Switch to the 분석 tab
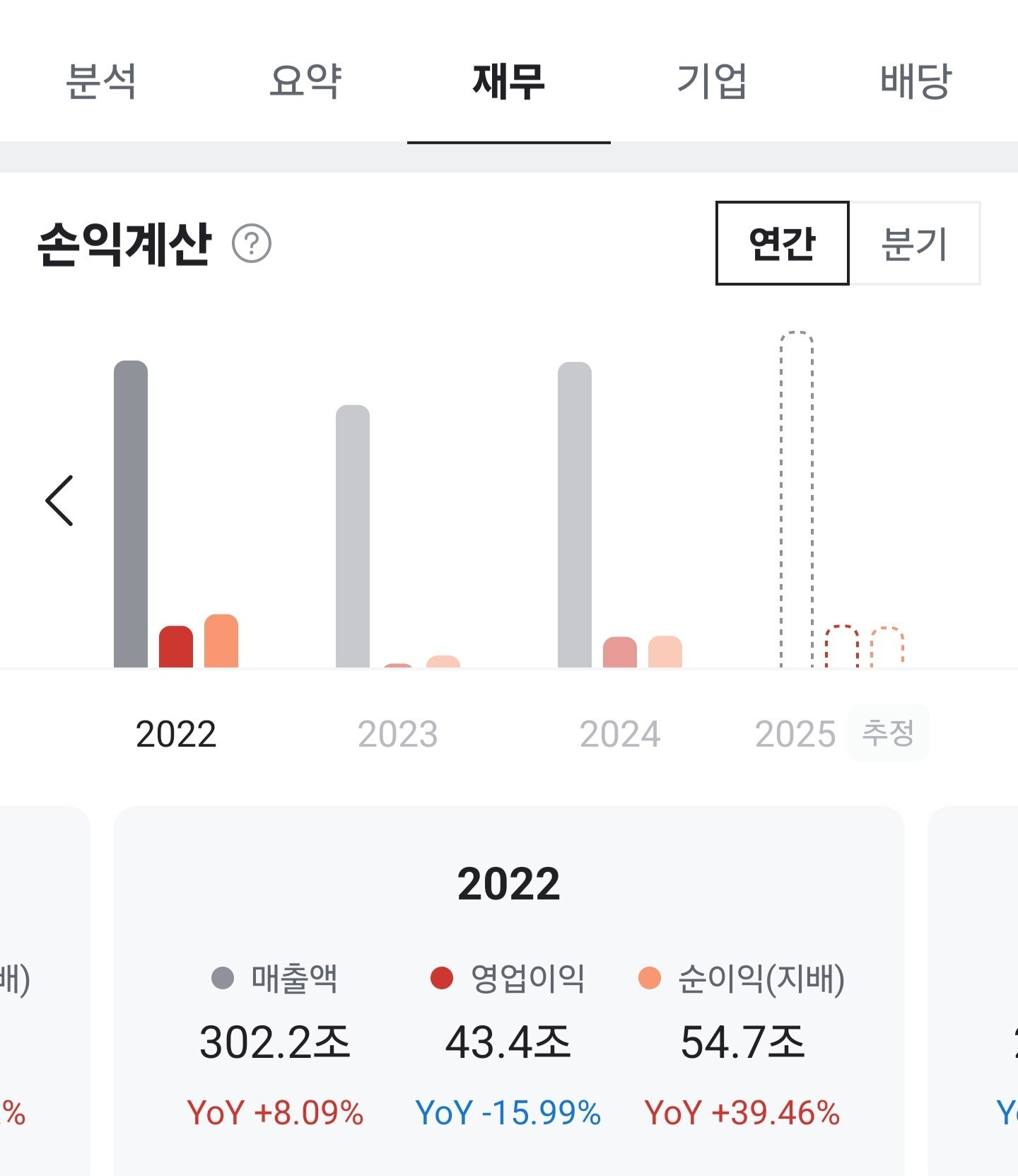The height and width of the screenshot is (1176, 1018). tap(101, 81)
